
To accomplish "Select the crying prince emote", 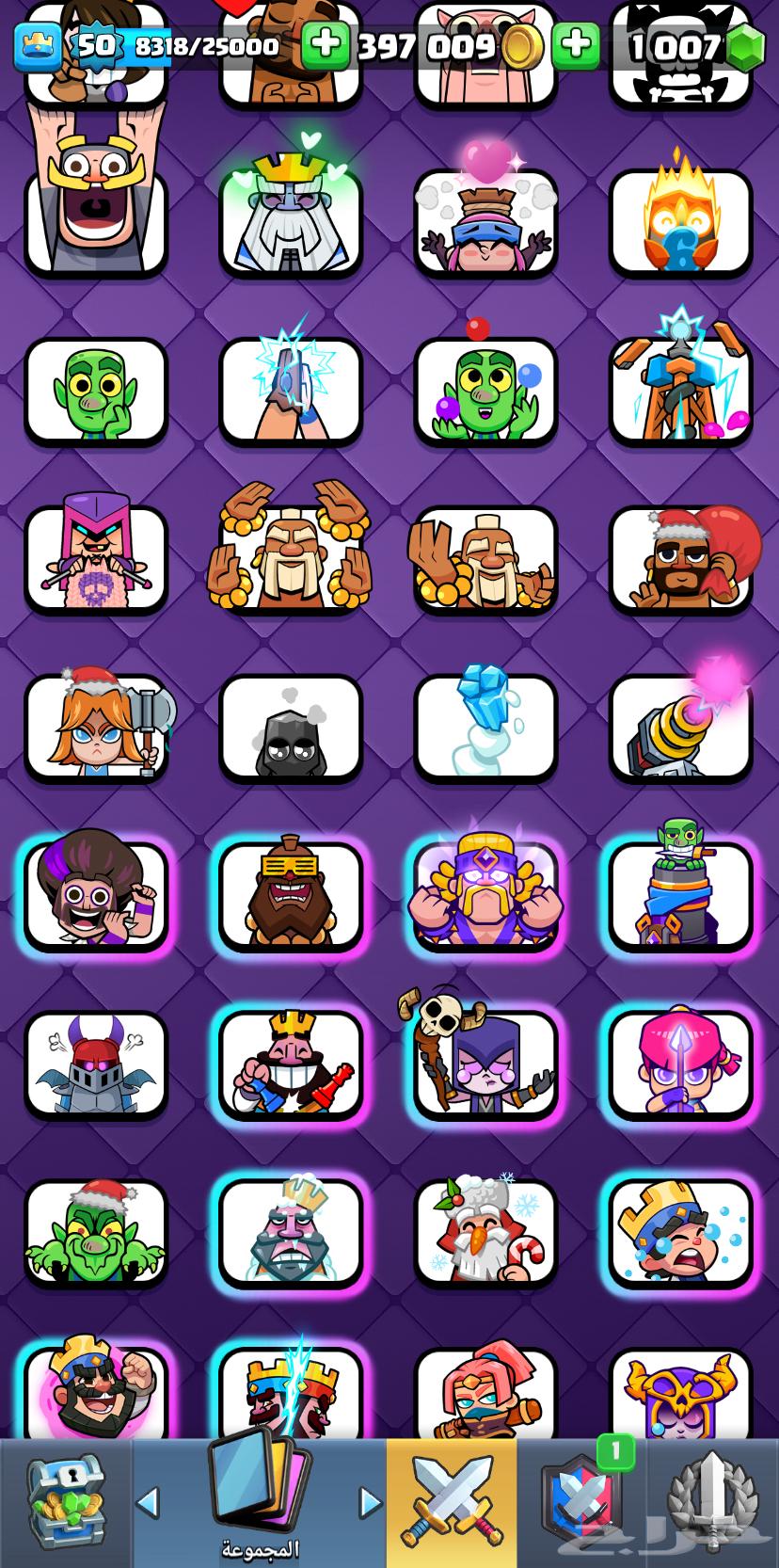I will point(680,1233).
